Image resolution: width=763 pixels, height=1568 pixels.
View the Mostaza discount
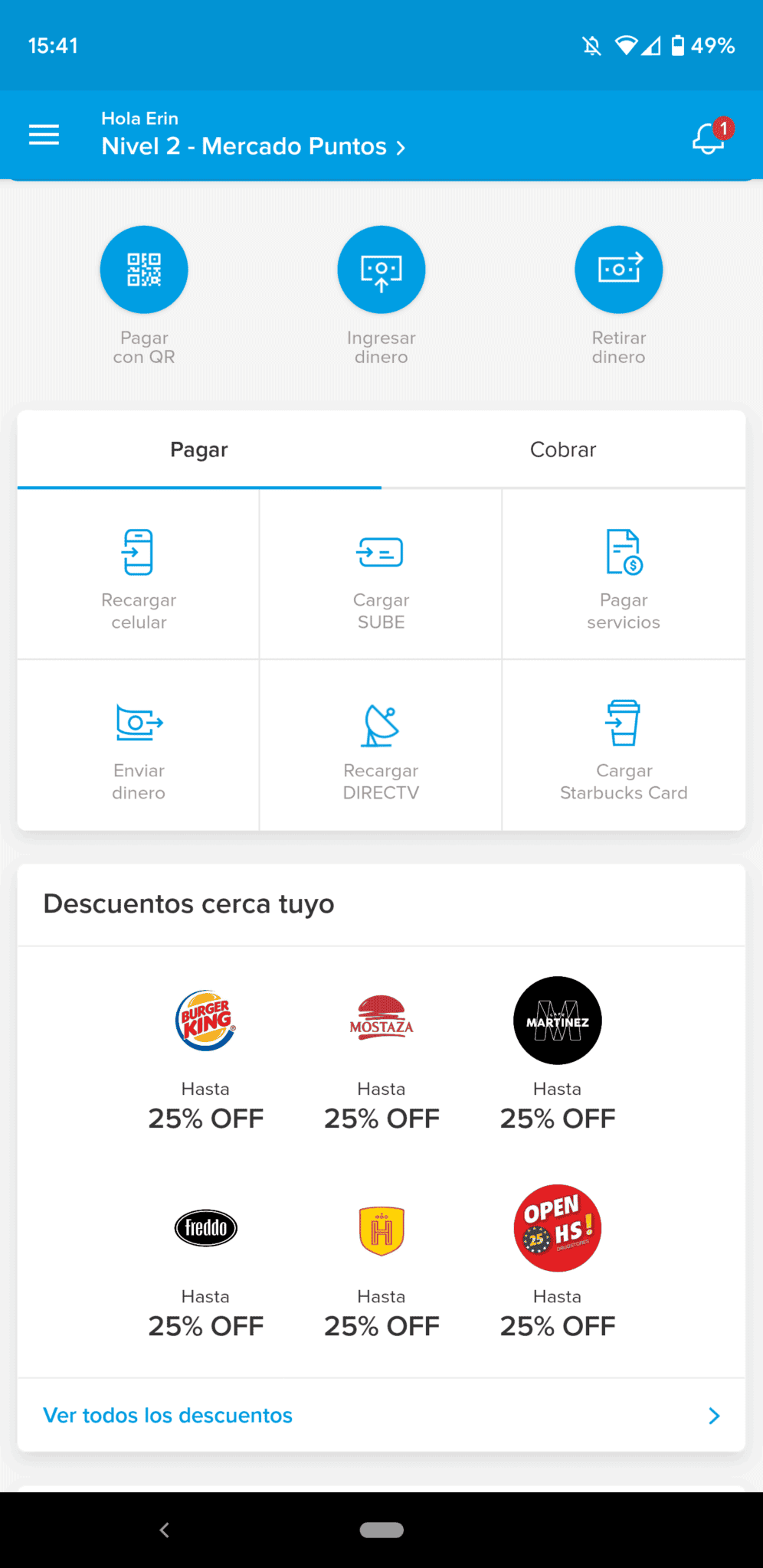[x=381, y=1055]
